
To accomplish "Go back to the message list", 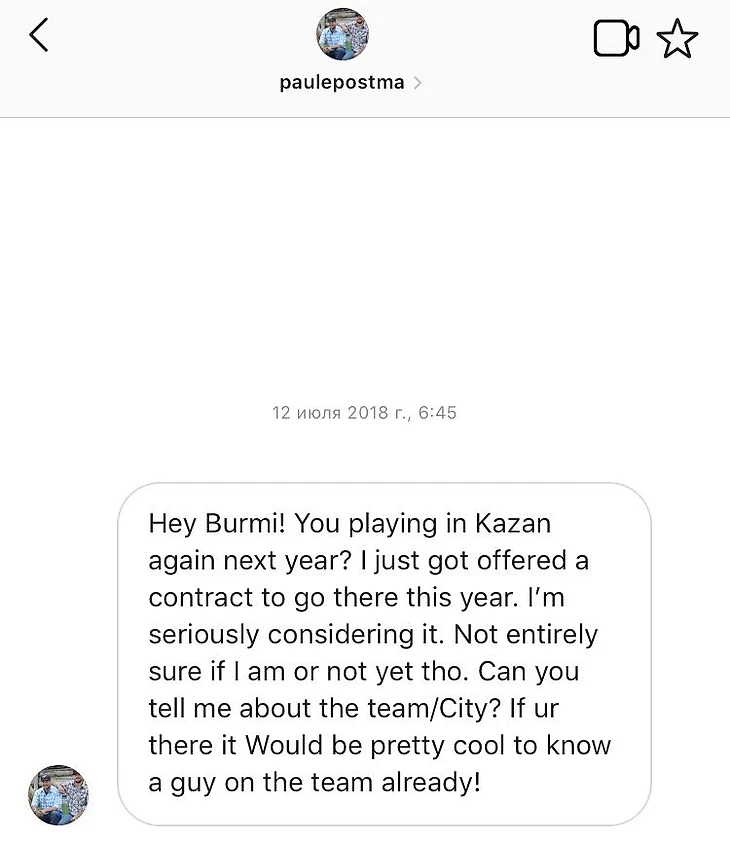I will point(39,36).
